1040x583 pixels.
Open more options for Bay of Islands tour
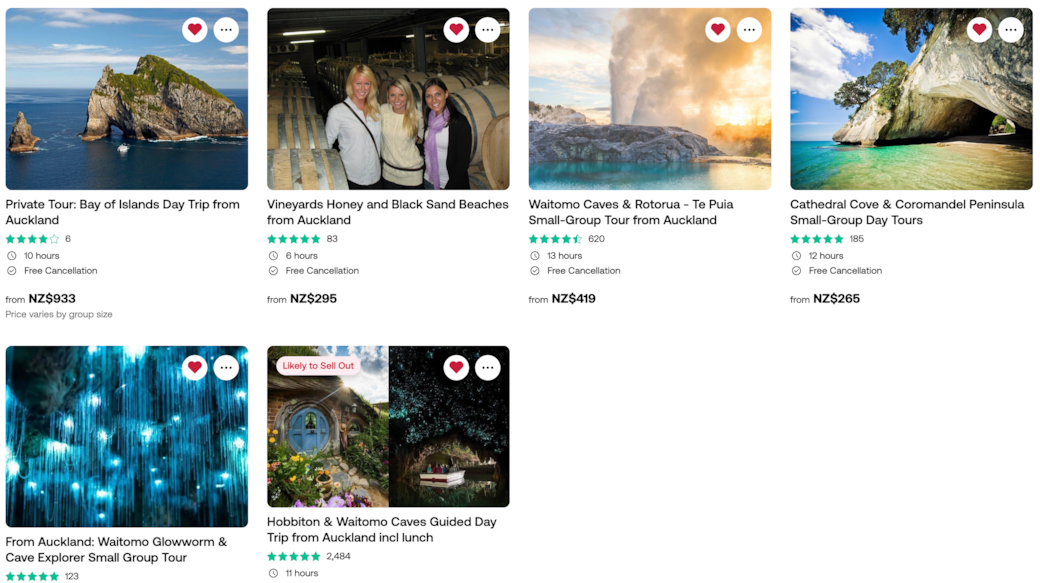coord(227,30)
